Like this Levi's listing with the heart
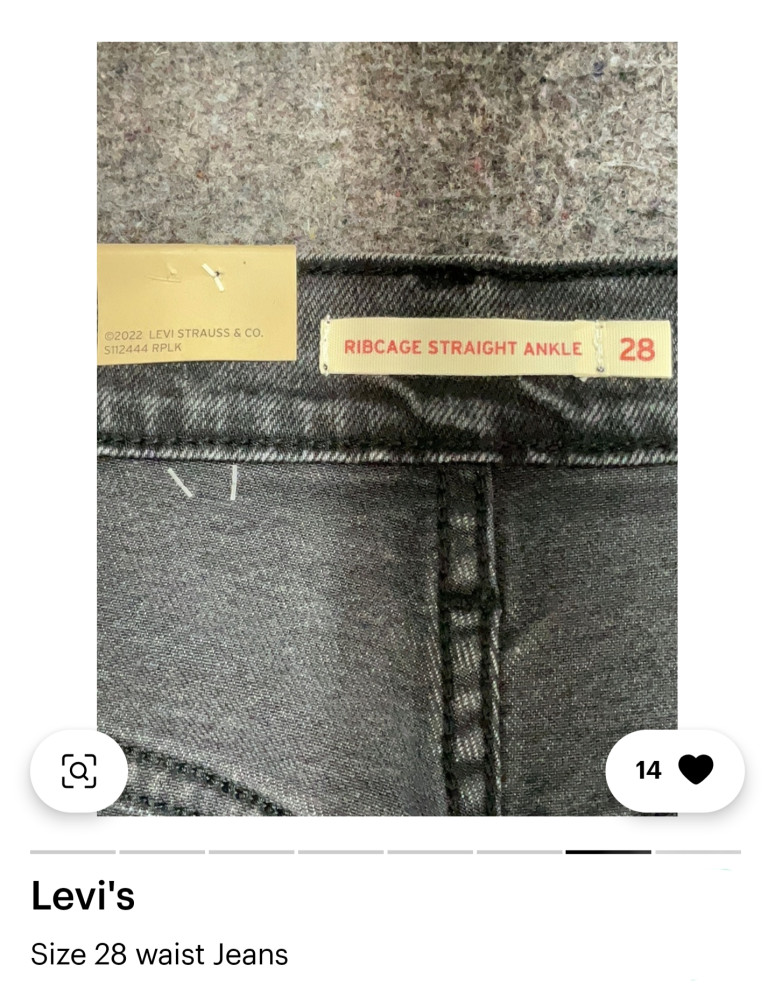The image size is (775, 1000). pos(695,770)
